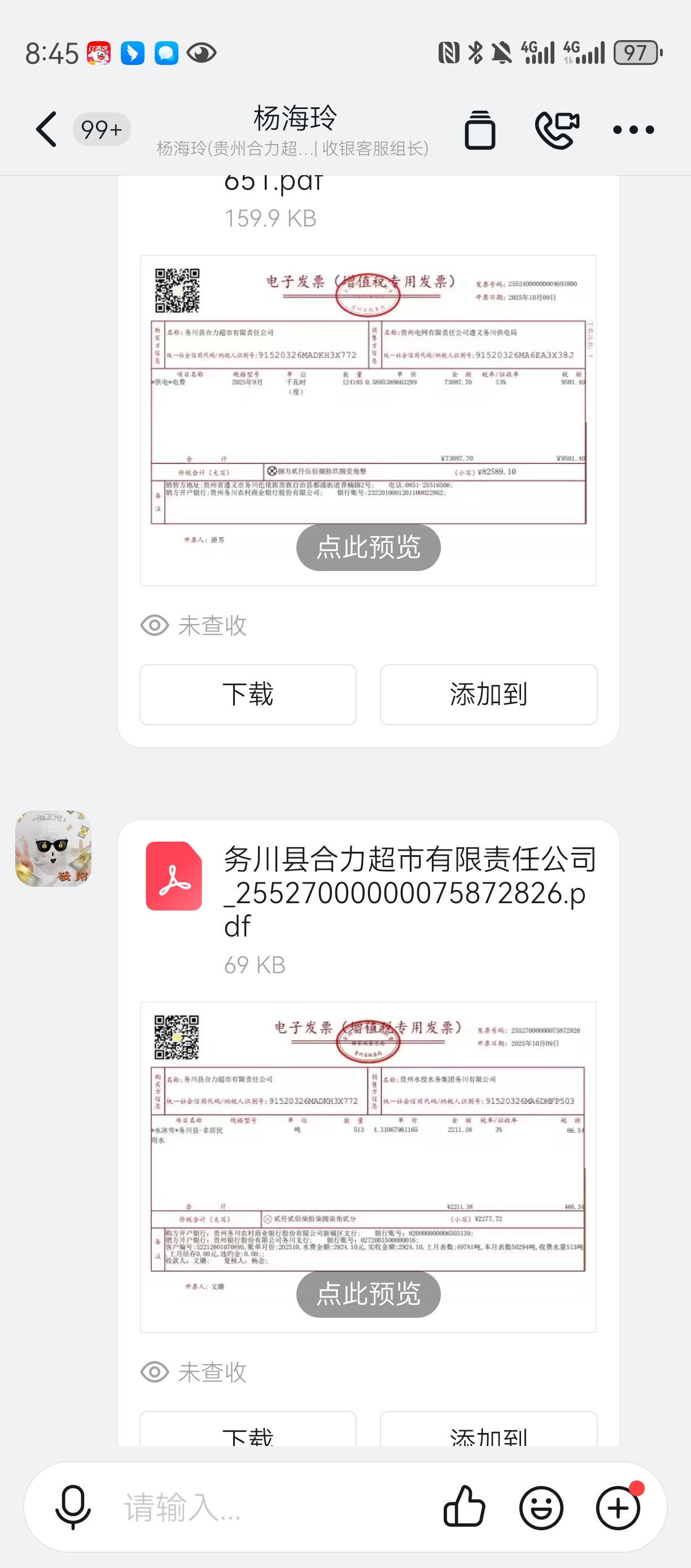Start a voice or video call
The image size is (691, 1568).
557,130
